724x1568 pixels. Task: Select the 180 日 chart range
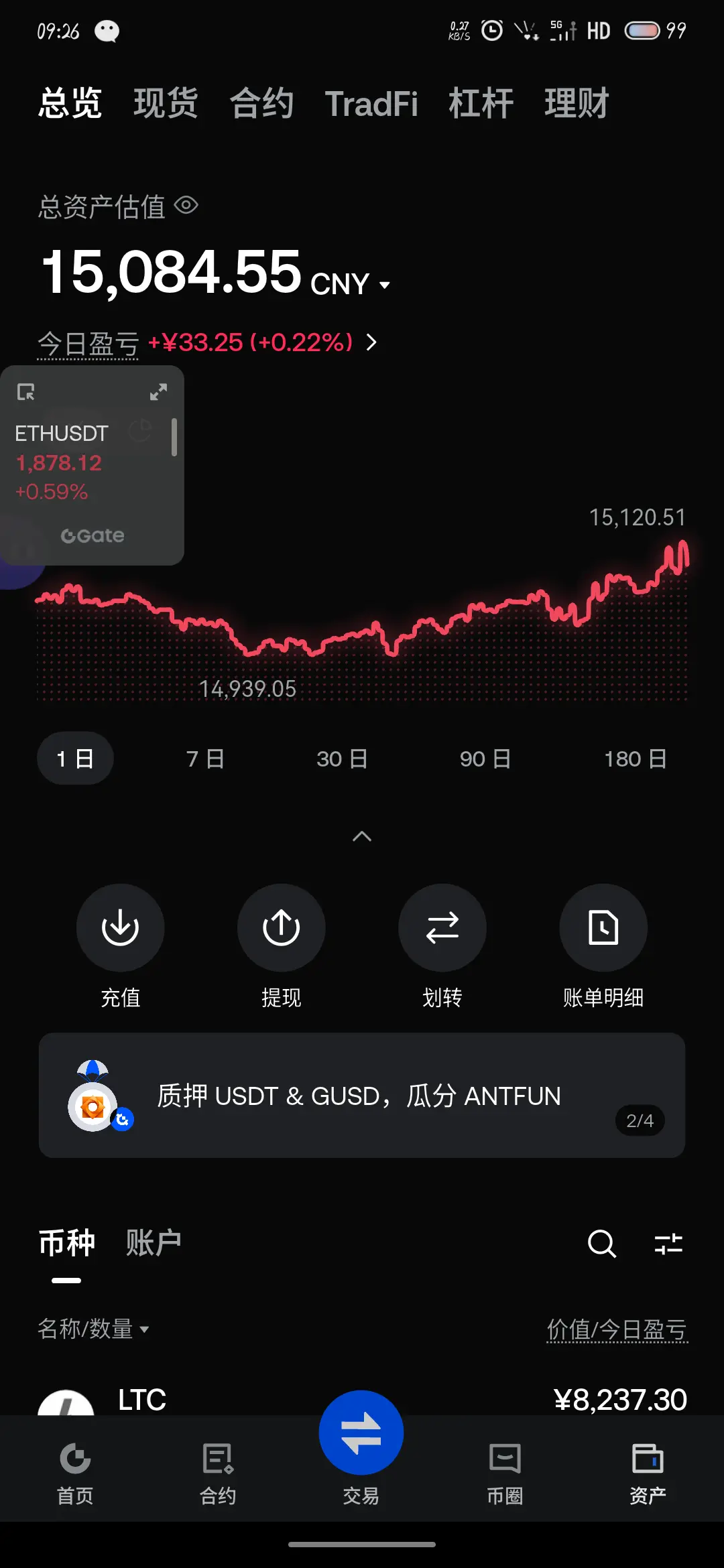pos(635,759)
